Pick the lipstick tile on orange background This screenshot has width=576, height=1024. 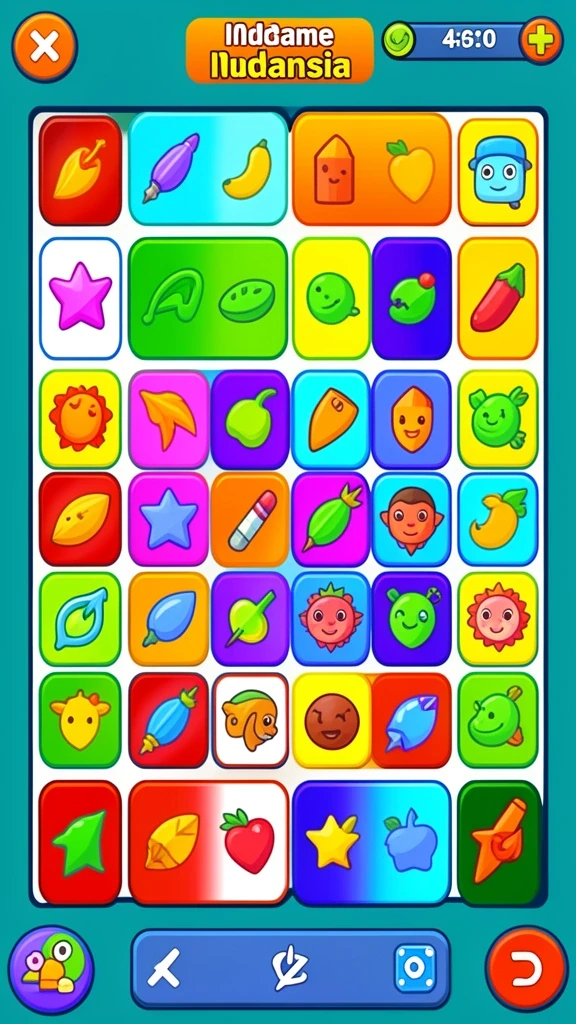[250, 520]
